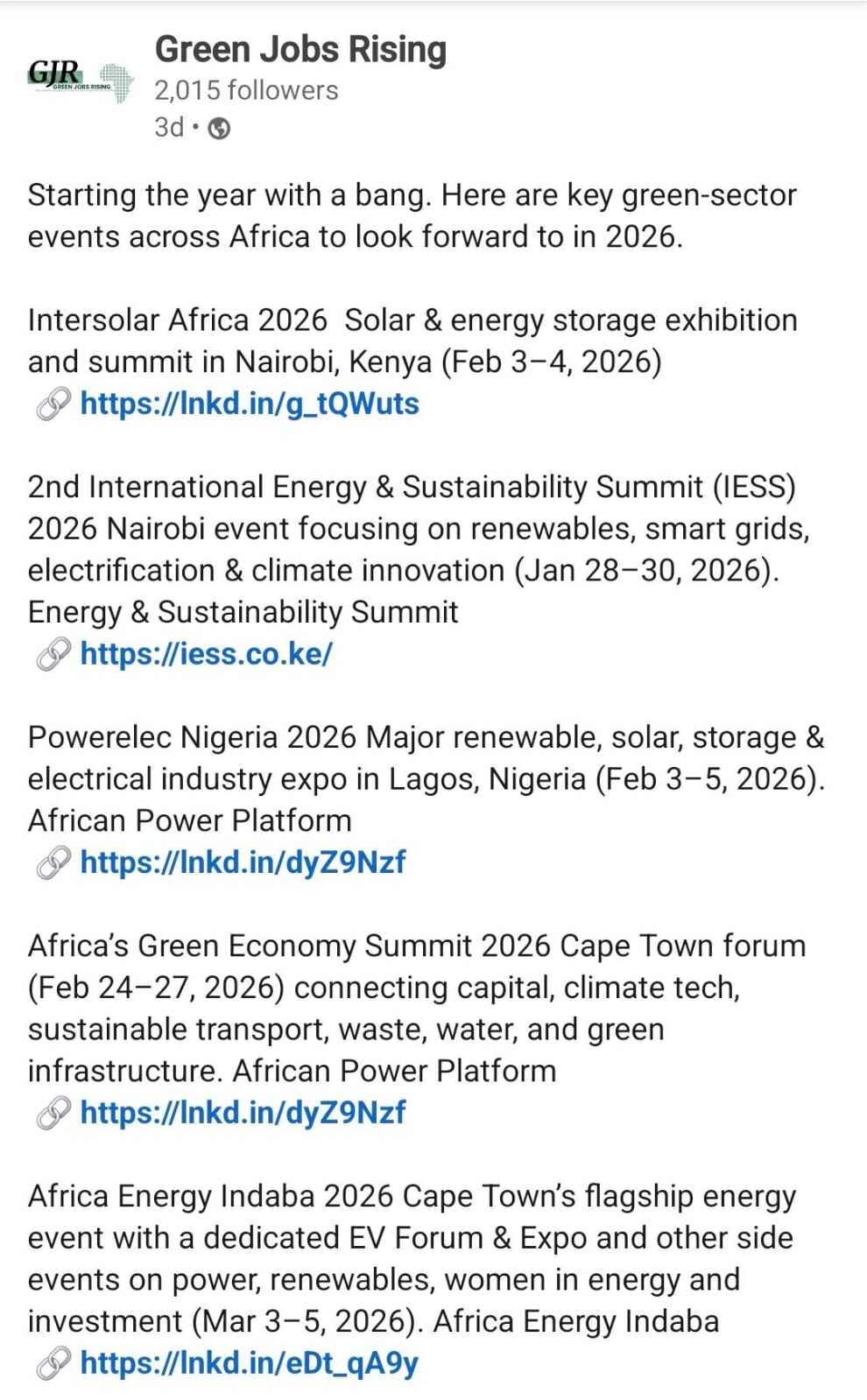Open the Intersolar Africa link lnkd.in/g_tQWuts
867x1400 pixels.
[x=249, y=404]
